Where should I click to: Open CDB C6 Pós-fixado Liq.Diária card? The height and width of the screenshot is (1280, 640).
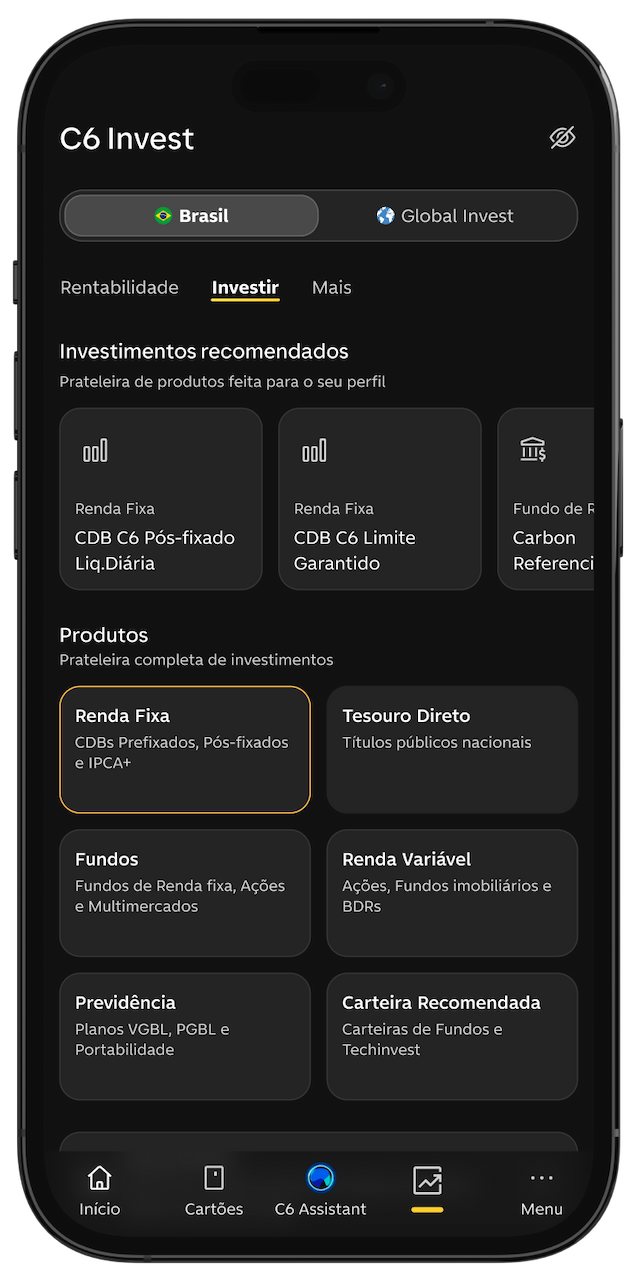click(x=161, y=498)
